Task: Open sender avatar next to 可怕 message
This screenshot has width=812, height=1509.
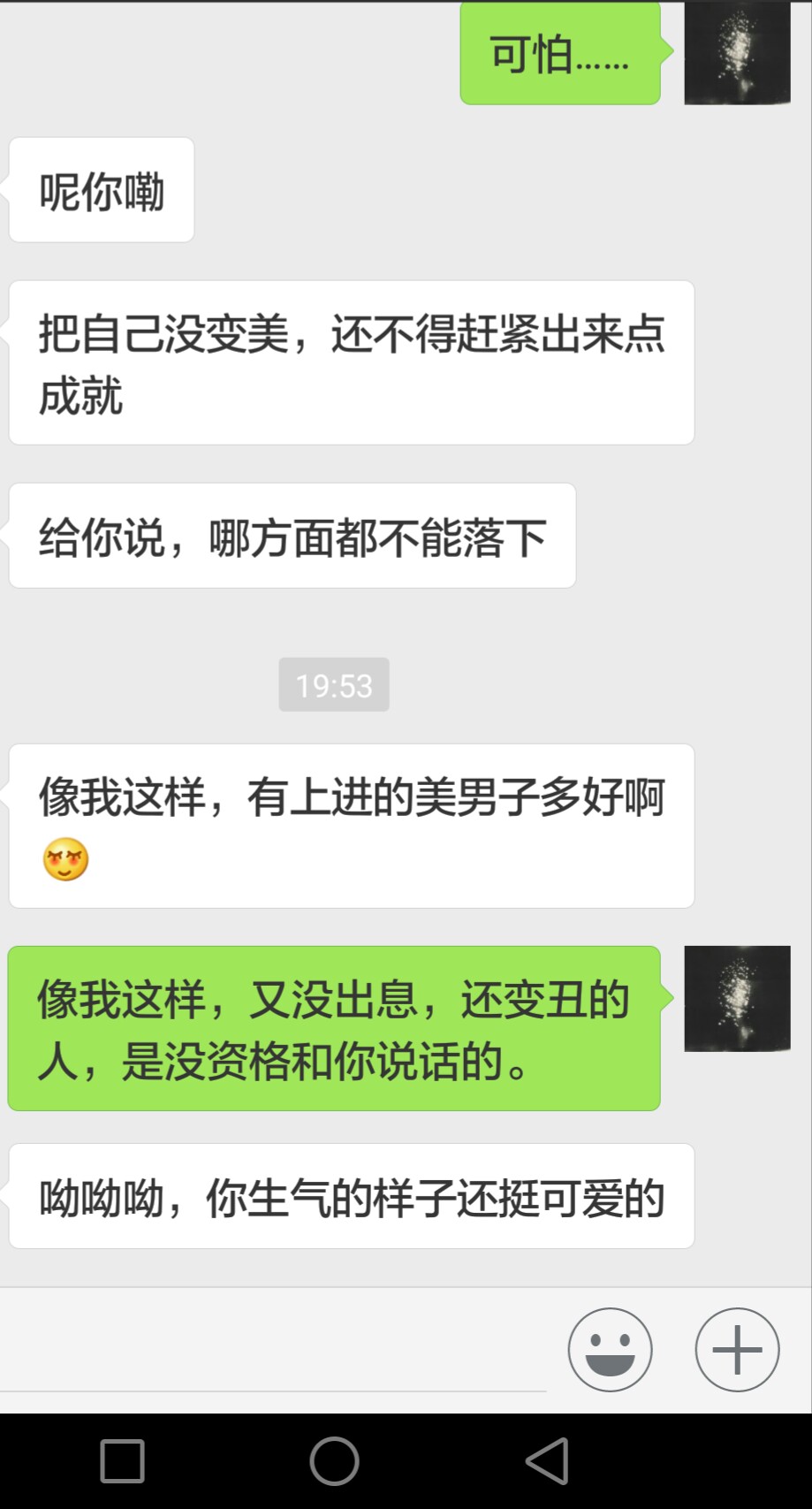Action: point(737,52)
